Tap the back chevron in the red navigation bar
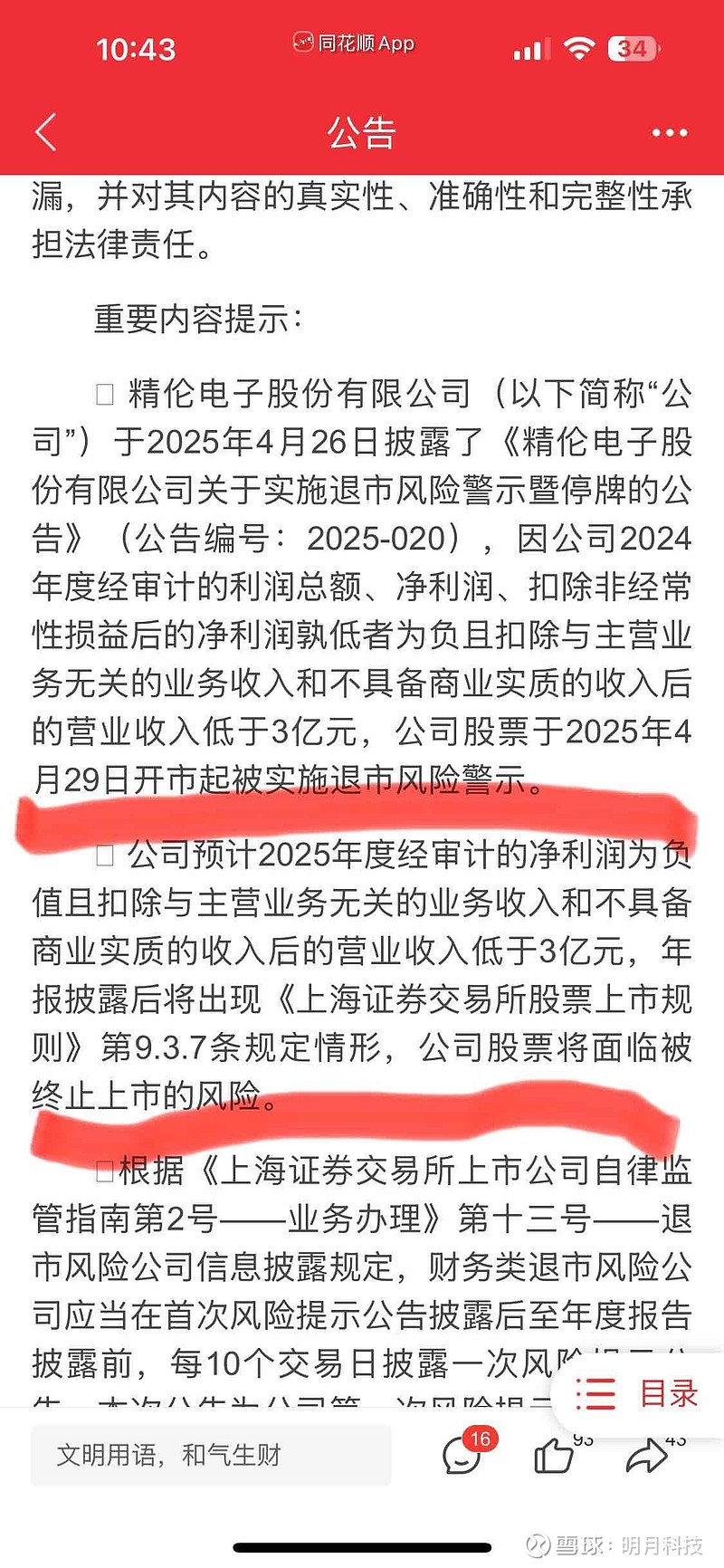724x1568 pixels. [x=45, y=131]
